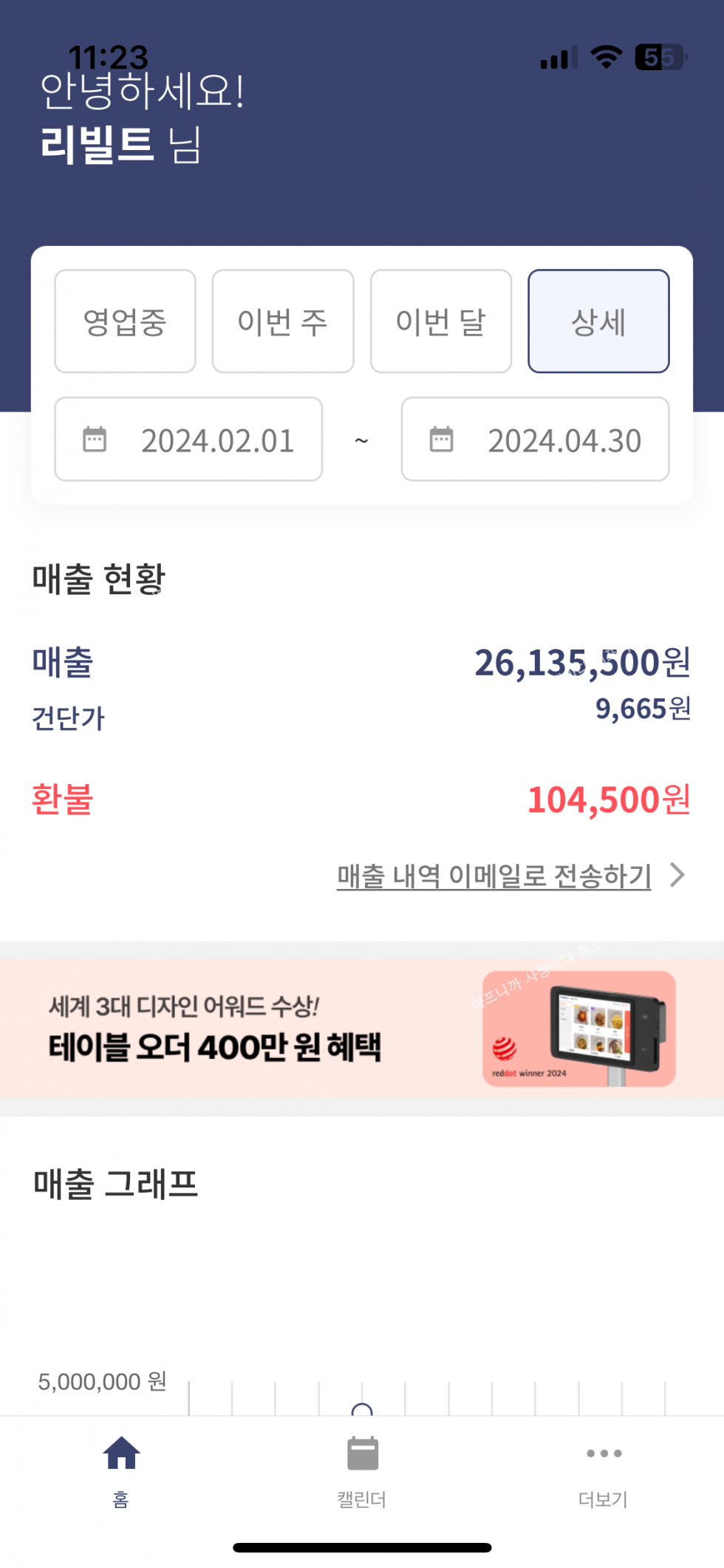This screenshot has height=1568, width=724.
Task: Choose the 상세 date range option
Action: click(x=598, y=321)
